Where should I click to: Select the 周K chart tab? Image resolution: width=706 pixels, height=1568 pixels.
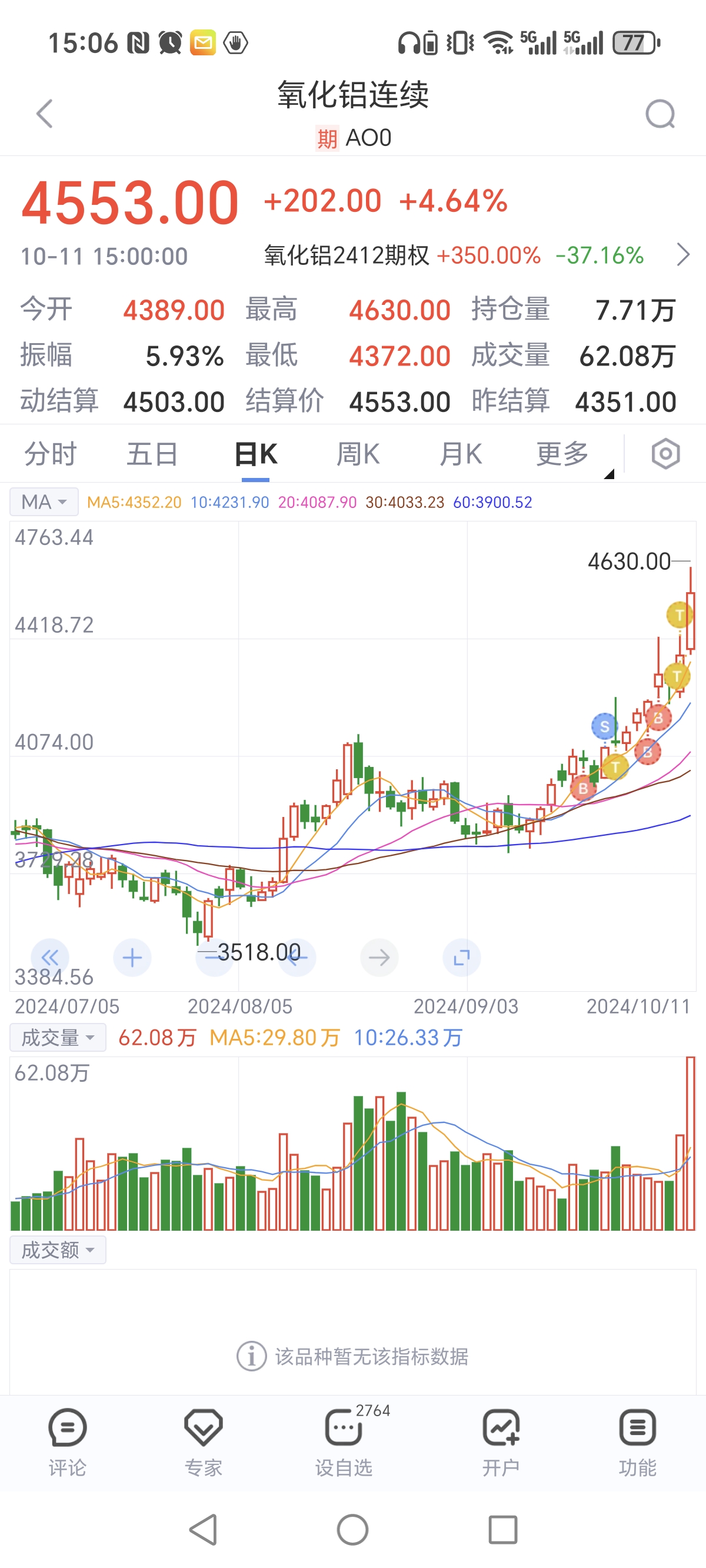click(x=358, y=454)
